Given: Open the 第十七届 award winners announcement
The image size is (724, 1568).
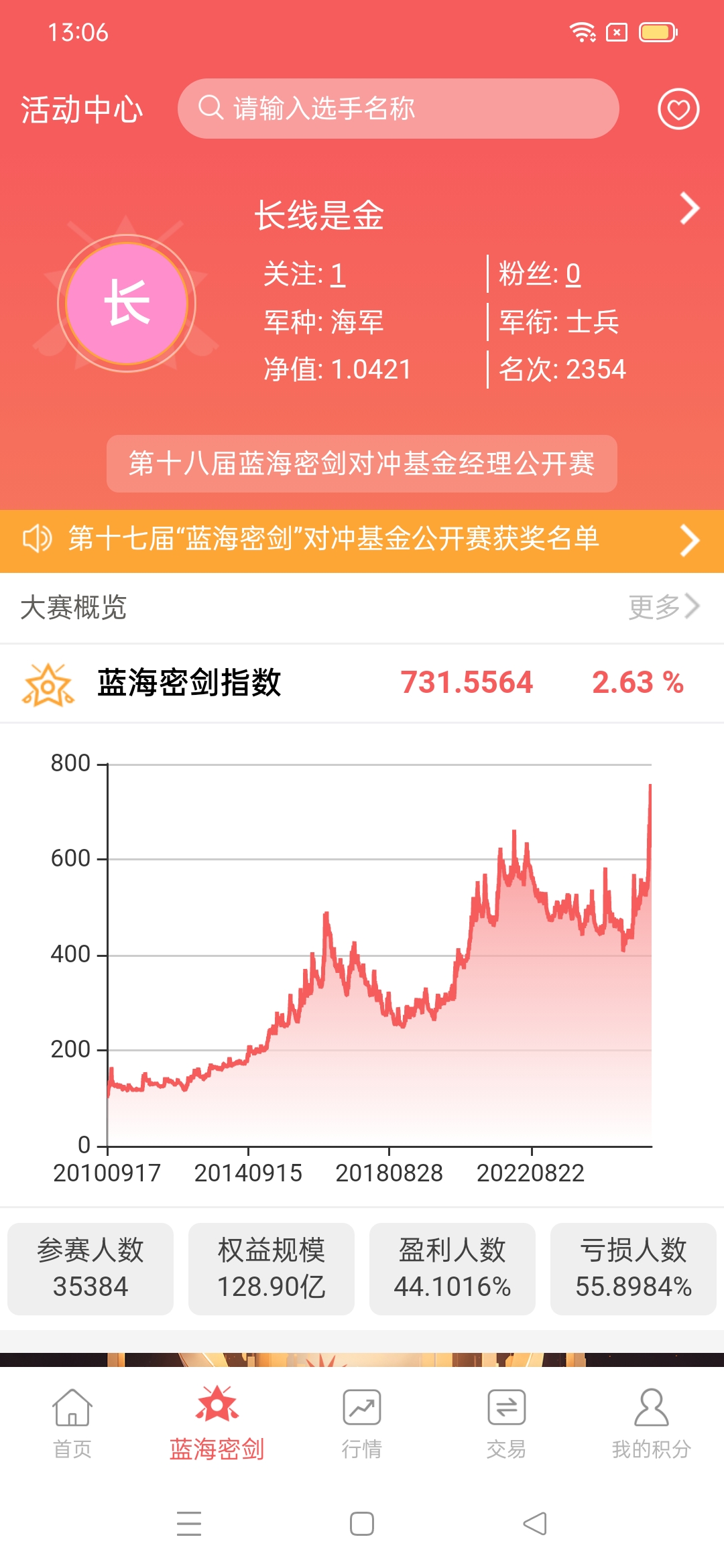Looking at the screenshot, I should 362,541.
